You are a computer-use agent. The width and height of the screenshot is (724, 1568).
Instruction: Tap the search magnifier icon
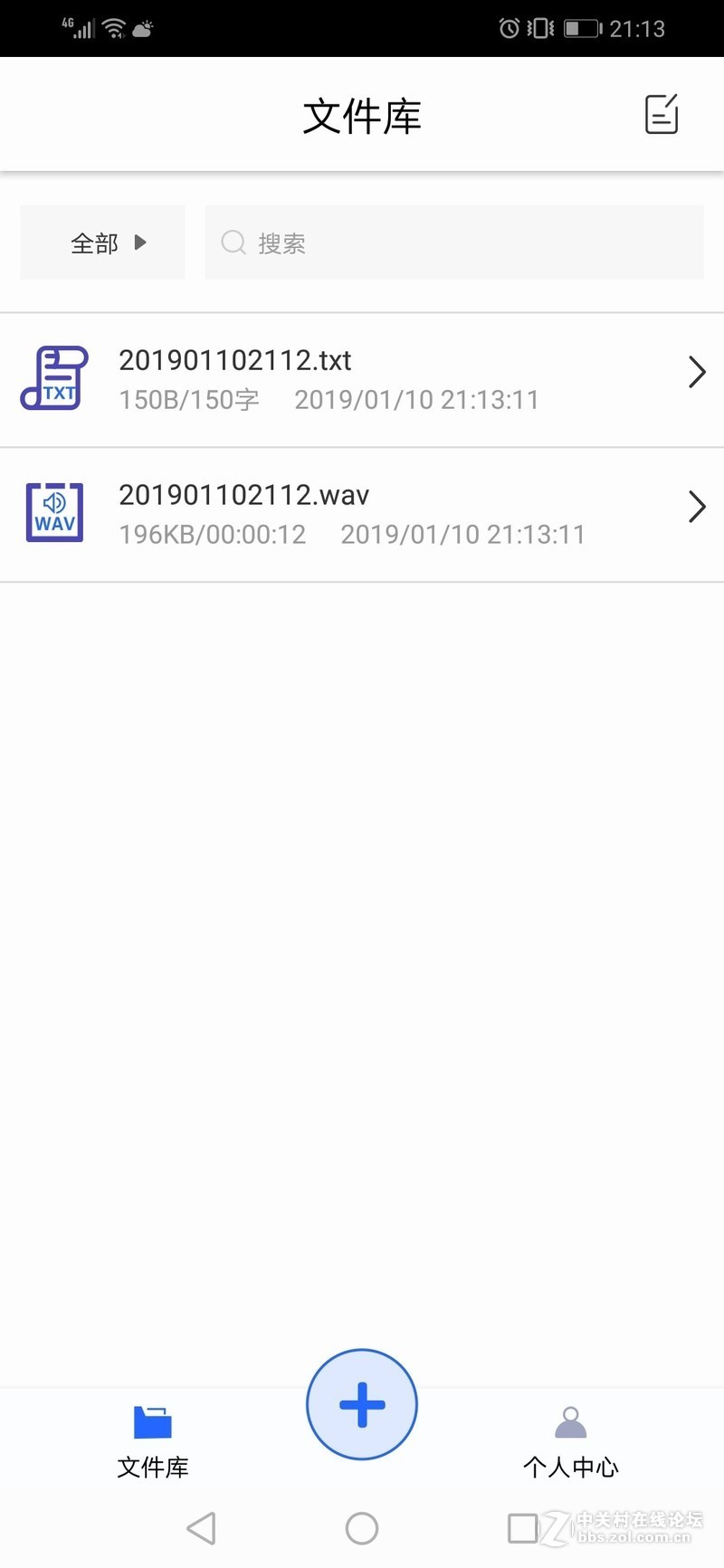(233, 242)
